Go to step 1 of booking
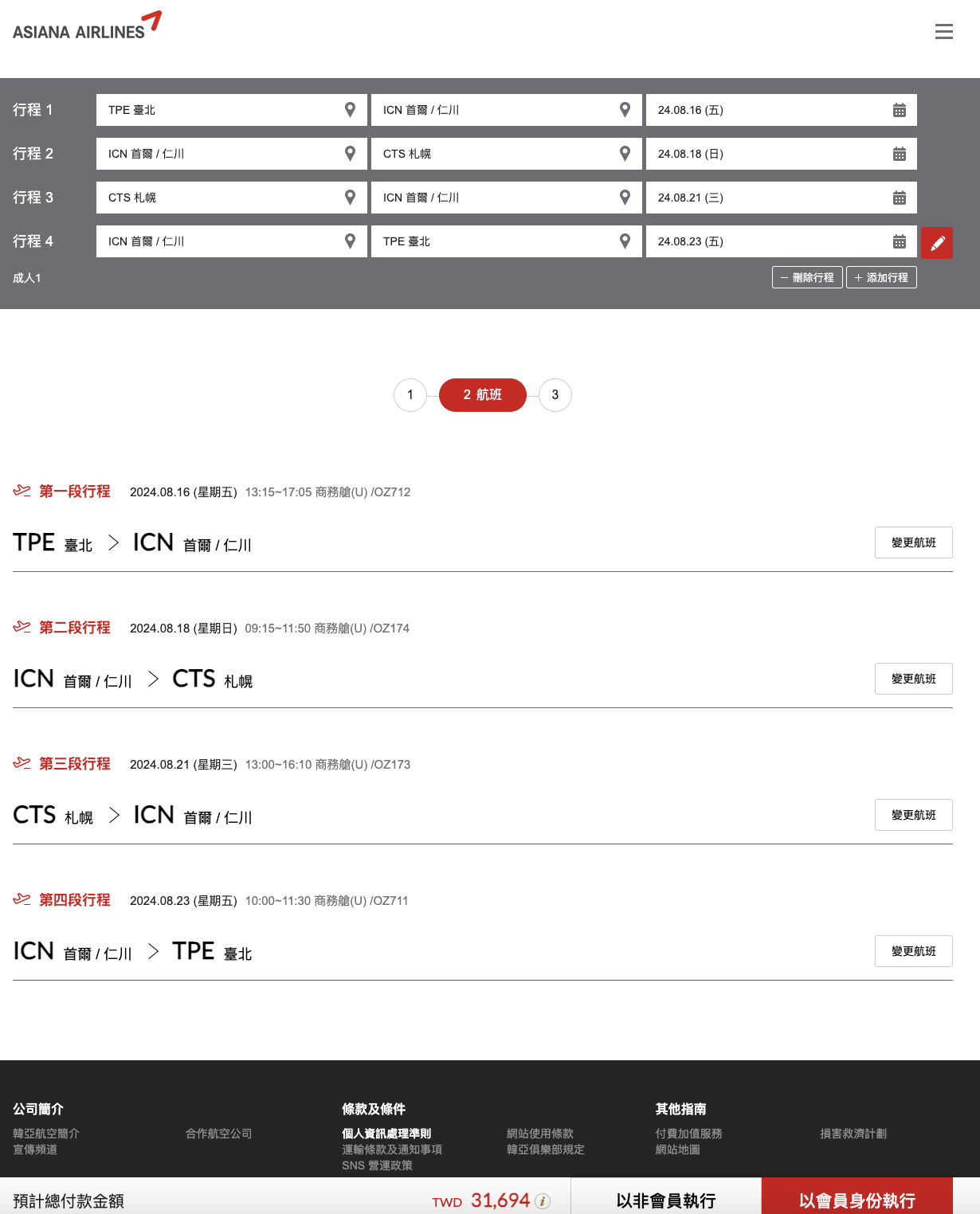 (x=410, y=395)
